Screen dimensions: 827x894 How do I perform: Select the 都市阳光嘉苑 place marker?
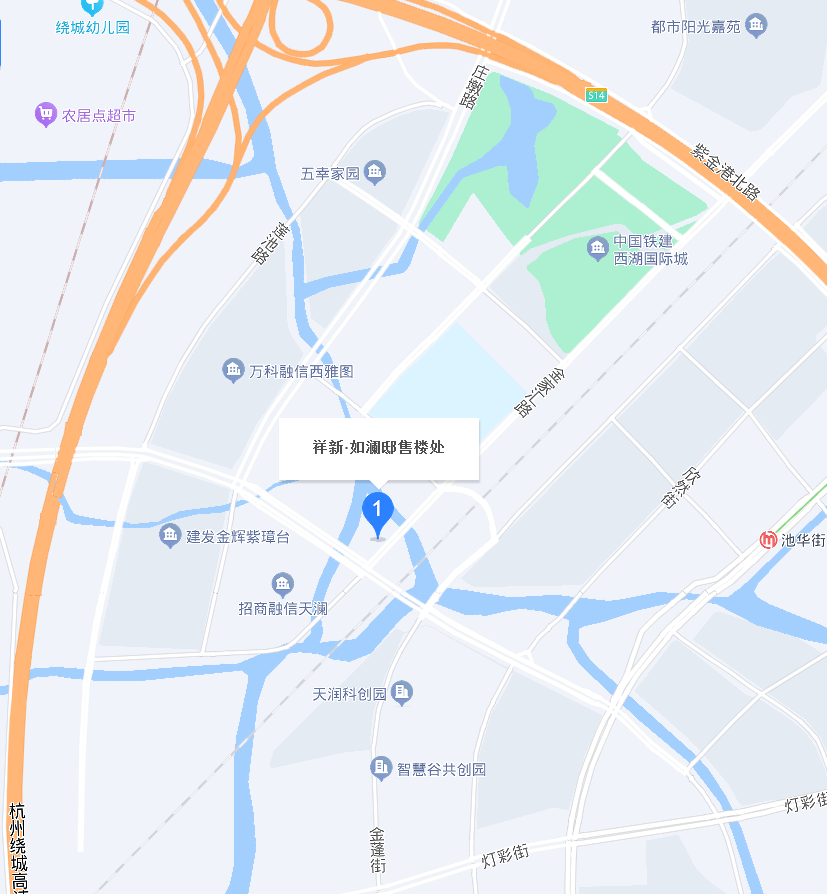(x=757, y=25)
